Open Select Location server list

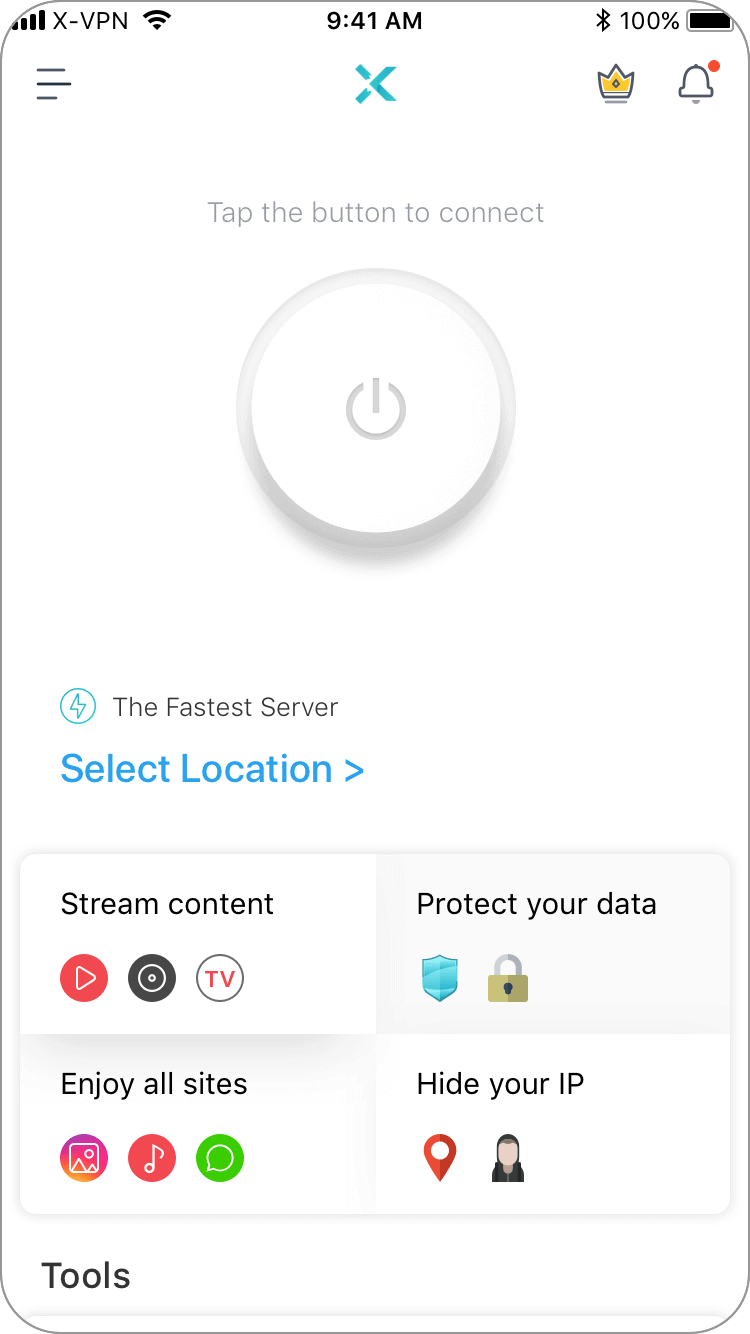point(212,768)
